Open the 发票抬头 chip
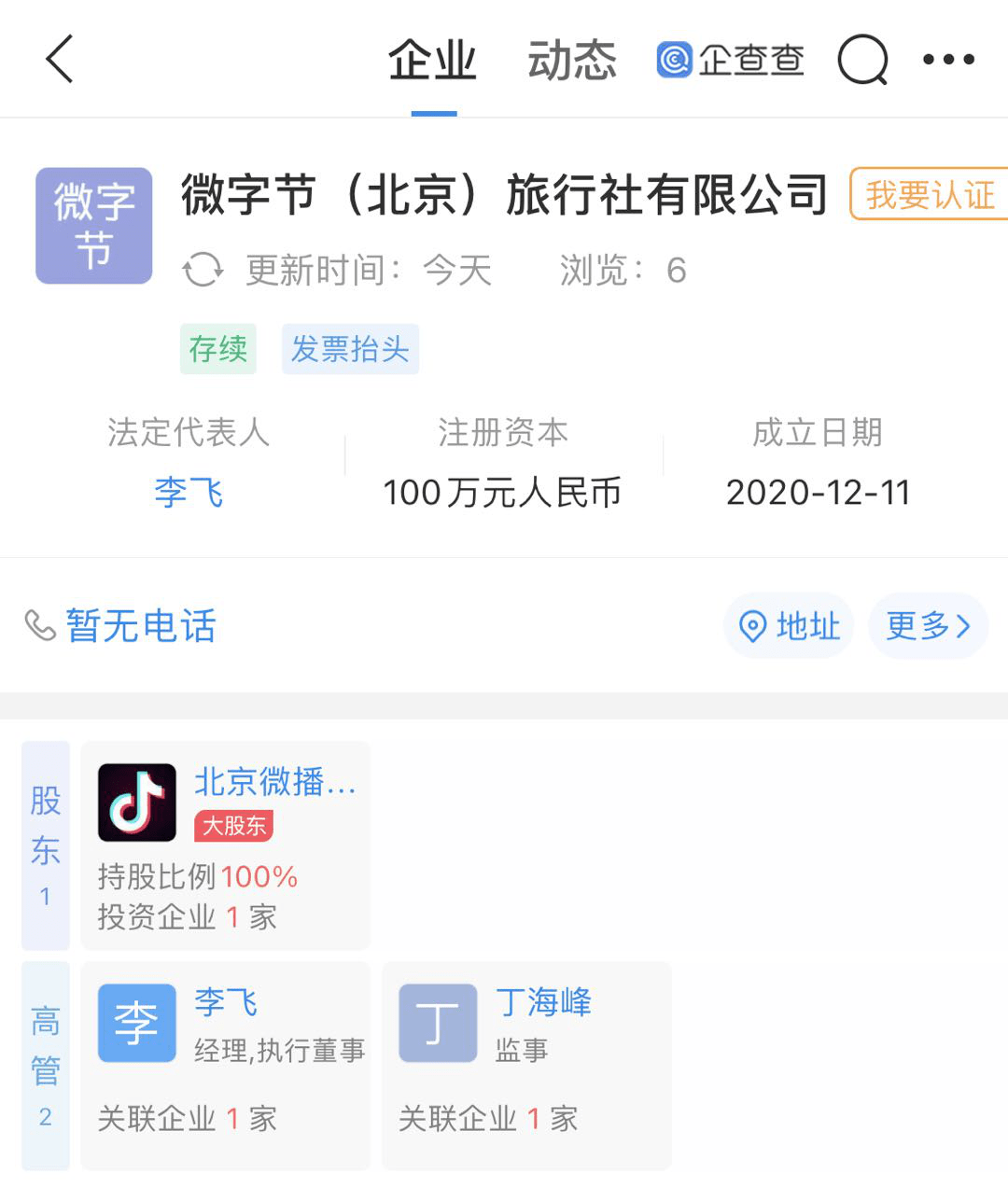 350,349
